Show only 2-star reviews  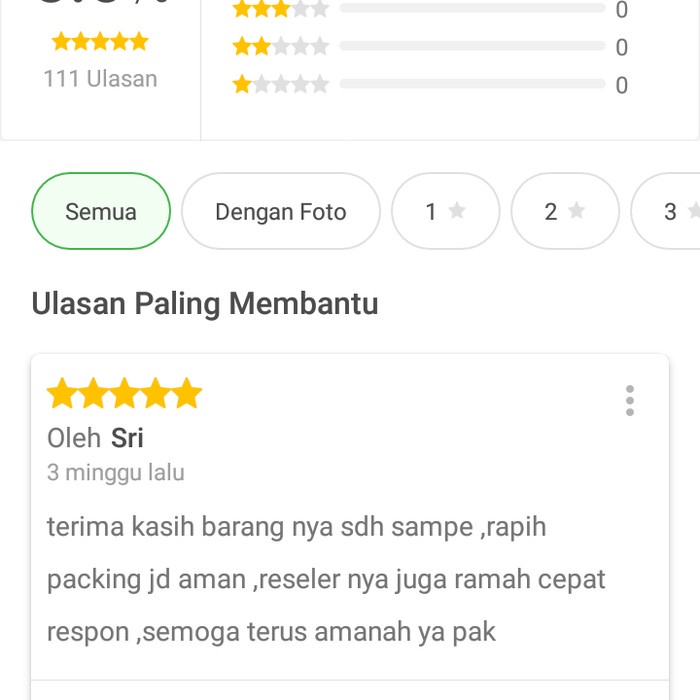tap(565, 211)
